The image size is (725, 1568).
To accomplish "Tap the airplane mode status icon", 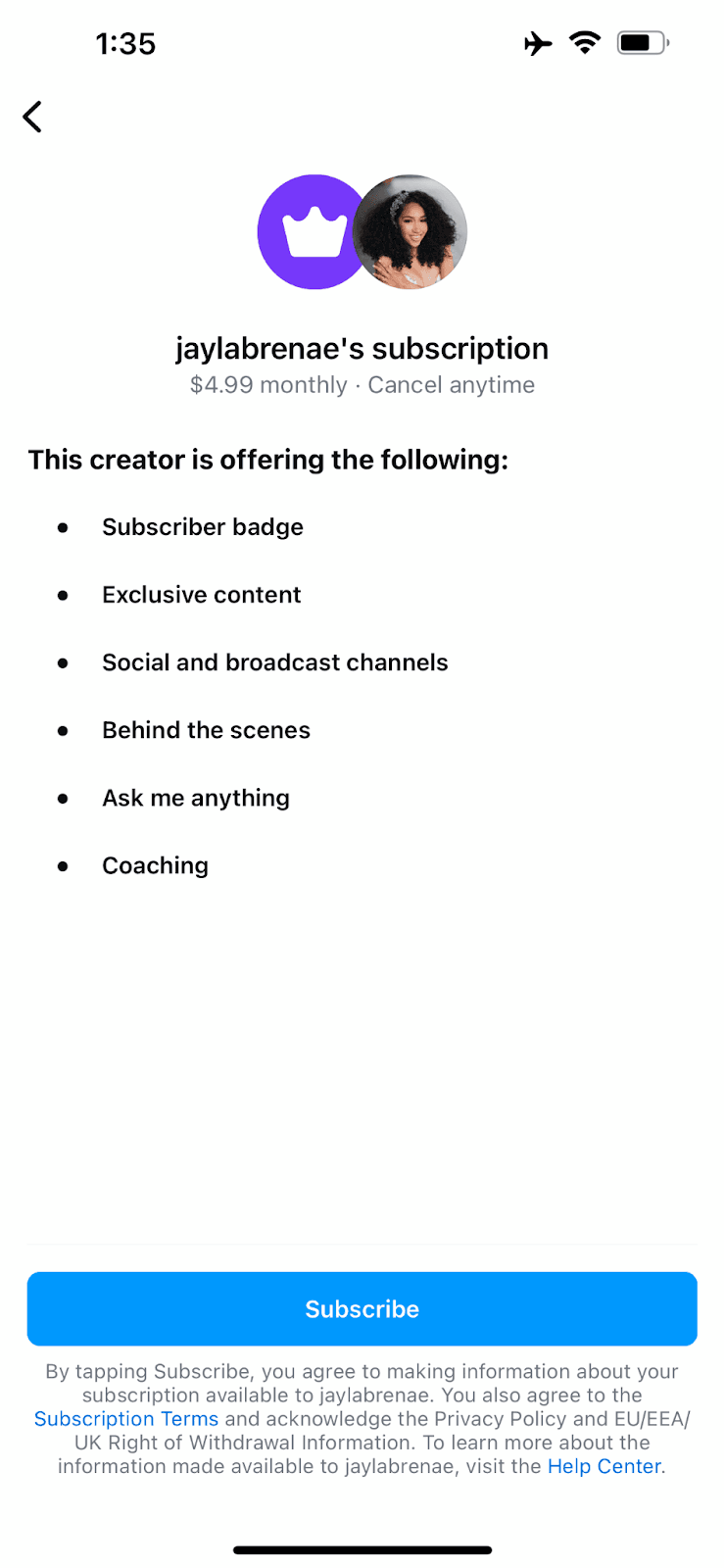I will [x=538, y=42].
